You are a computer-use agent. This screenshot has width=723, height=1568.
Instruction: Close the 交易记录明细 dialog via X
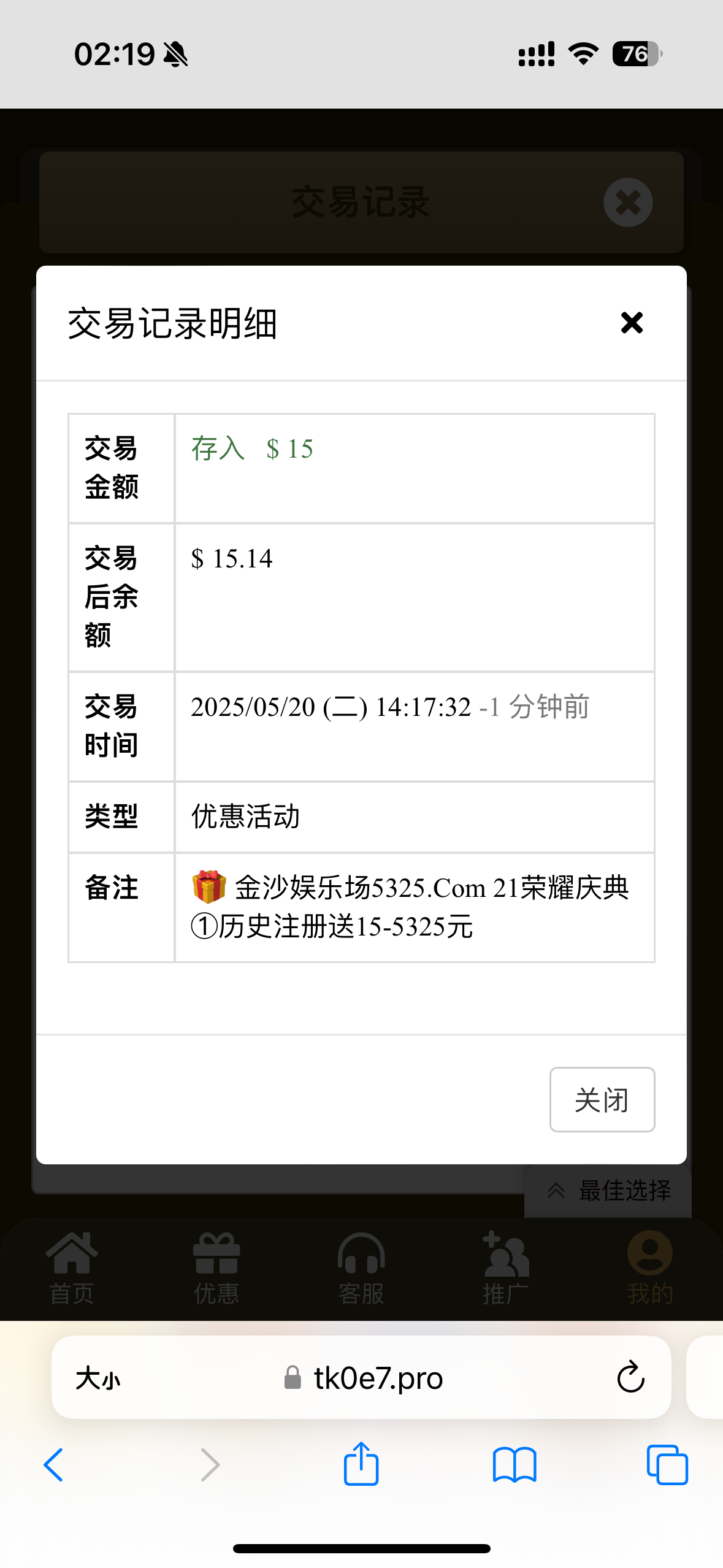(632, 323)
